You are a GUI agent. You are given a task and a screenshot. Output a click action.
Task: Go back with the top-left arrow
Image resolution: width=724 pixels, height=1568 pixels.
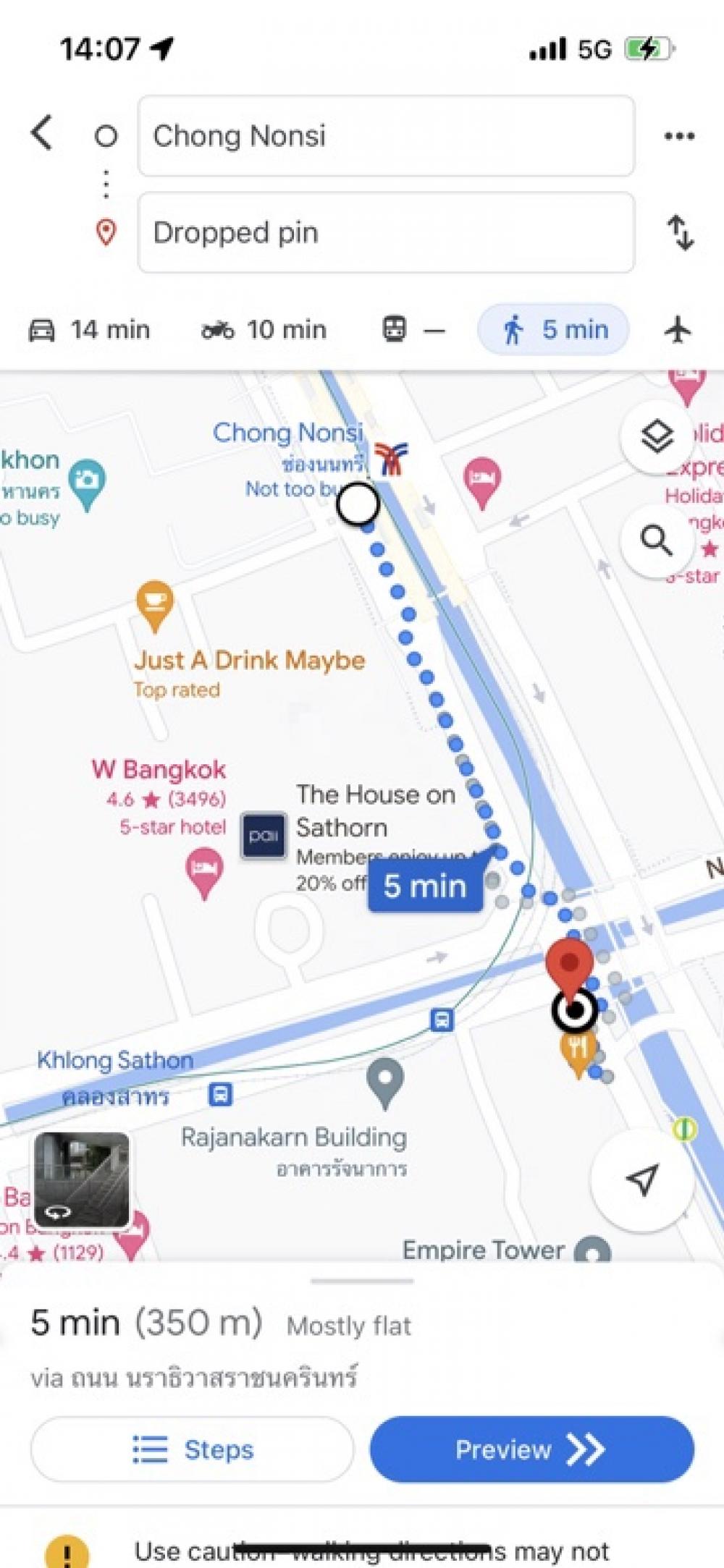[x=42, y=133]
